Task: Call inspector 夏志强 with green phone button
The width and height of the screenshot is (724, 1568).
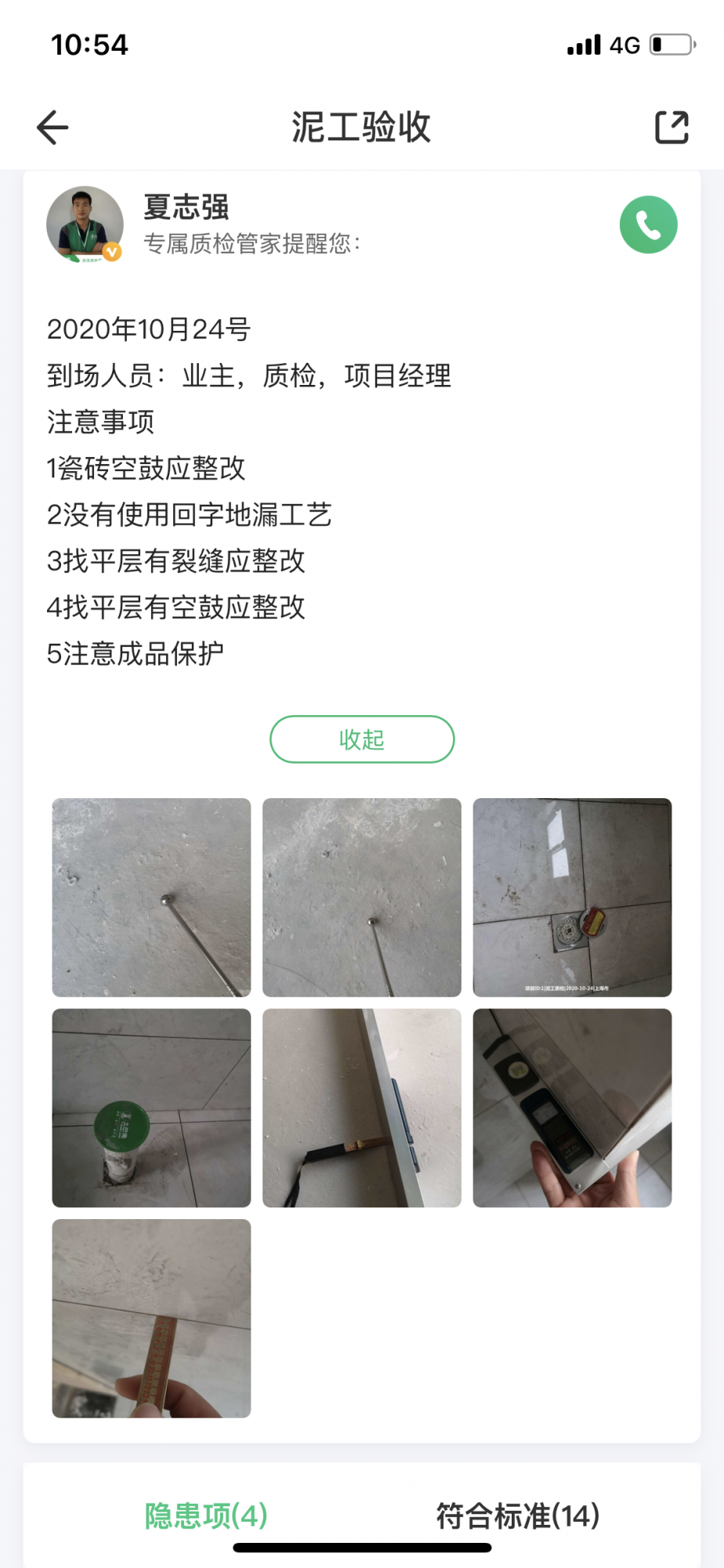Action: click(648, 225)
